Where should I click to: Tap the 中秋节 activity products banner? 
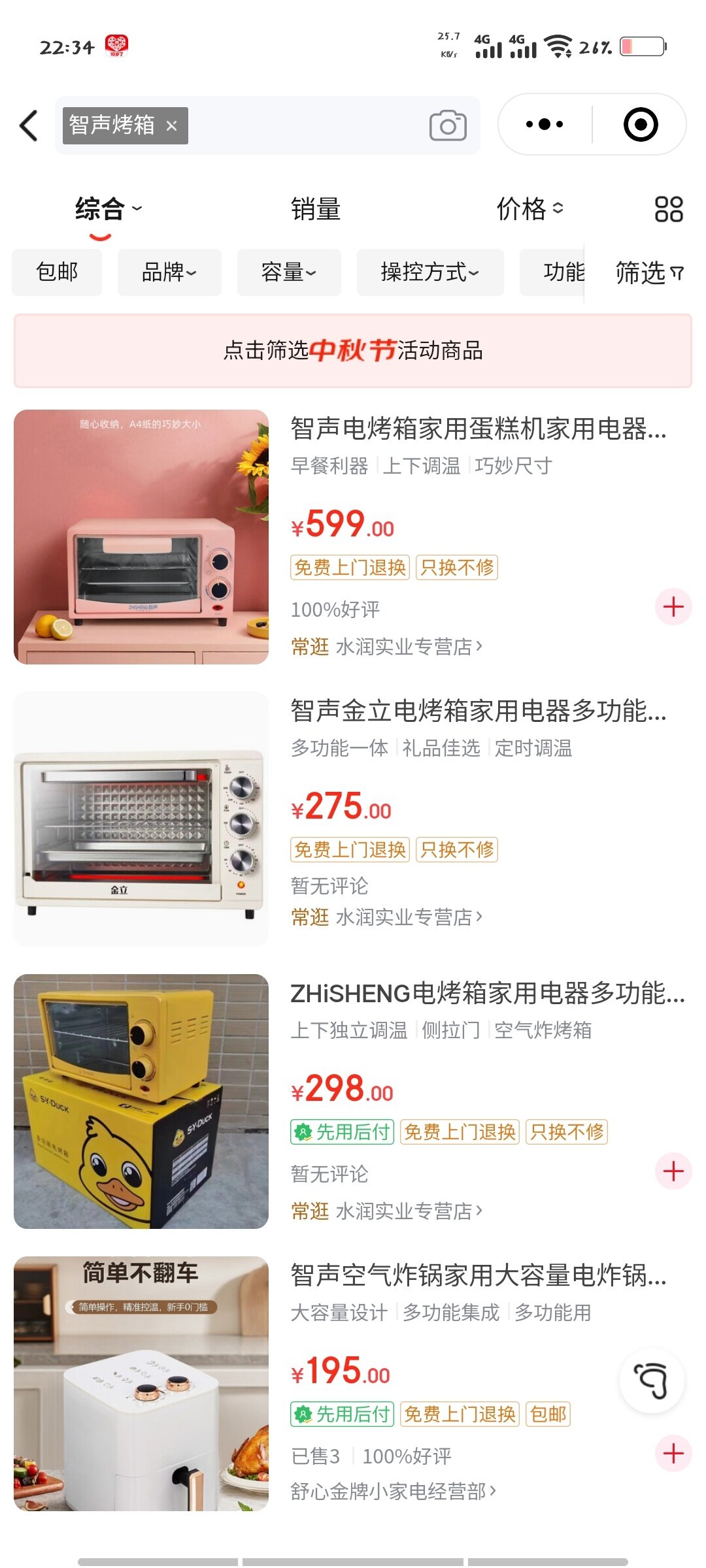coord(353,351)
